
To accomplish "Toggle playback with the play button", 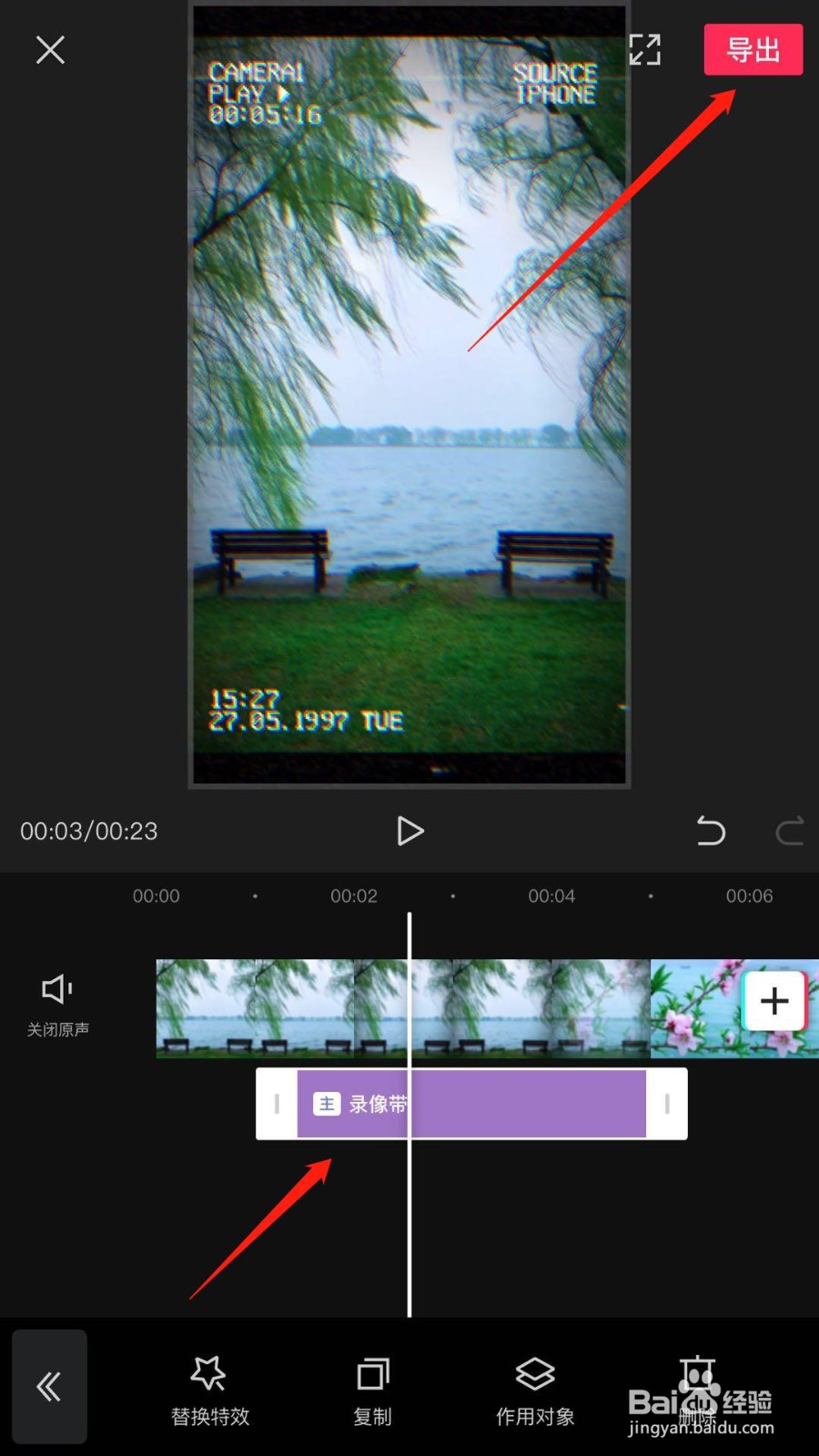I will [x=410, y=831].
